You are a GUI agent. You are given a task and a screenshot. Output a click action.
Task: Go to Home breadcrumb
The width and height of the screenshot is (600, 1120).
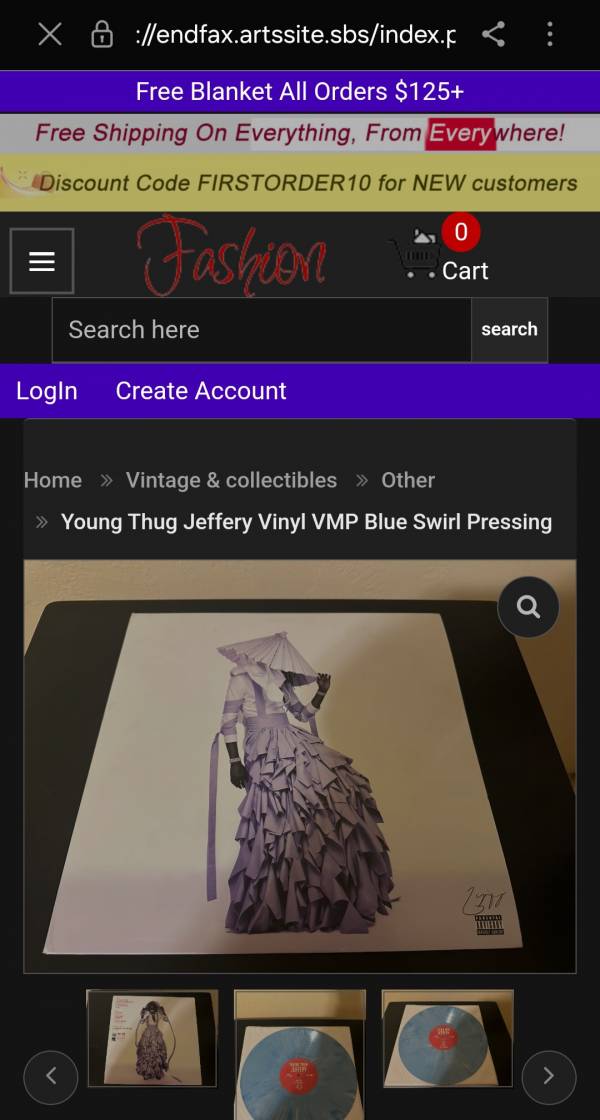point(53,480)
